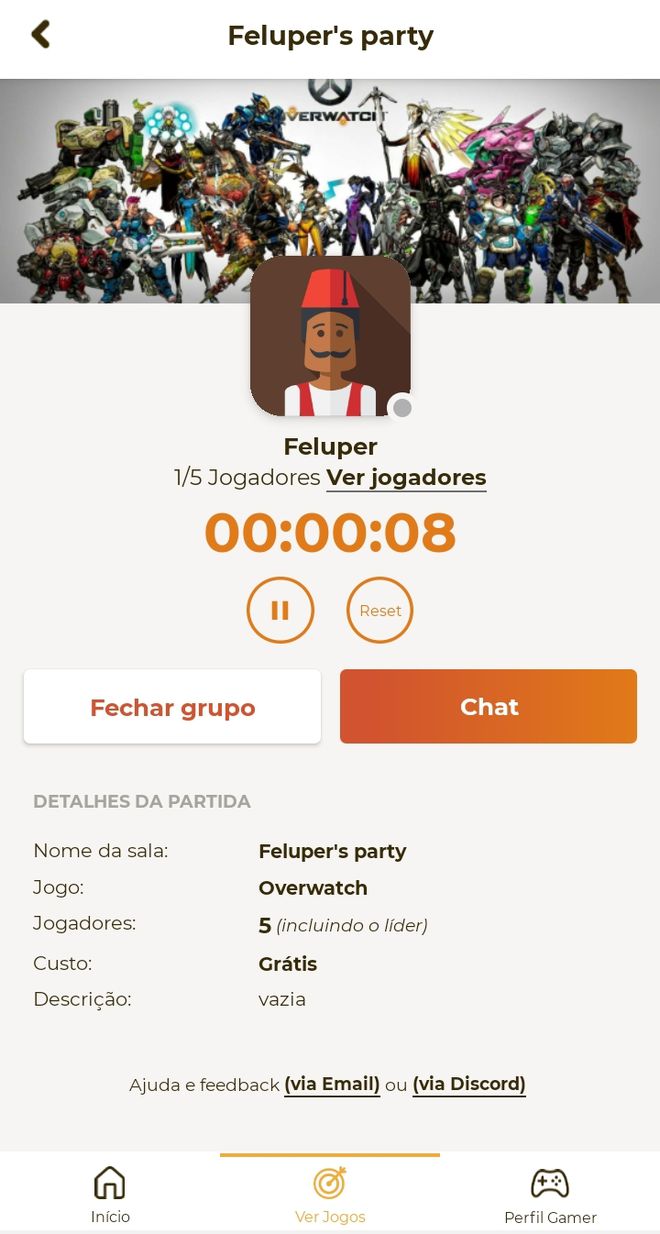Tap Fechar grupo to close the group
660x1234 pixels.
tap(172, 707)
